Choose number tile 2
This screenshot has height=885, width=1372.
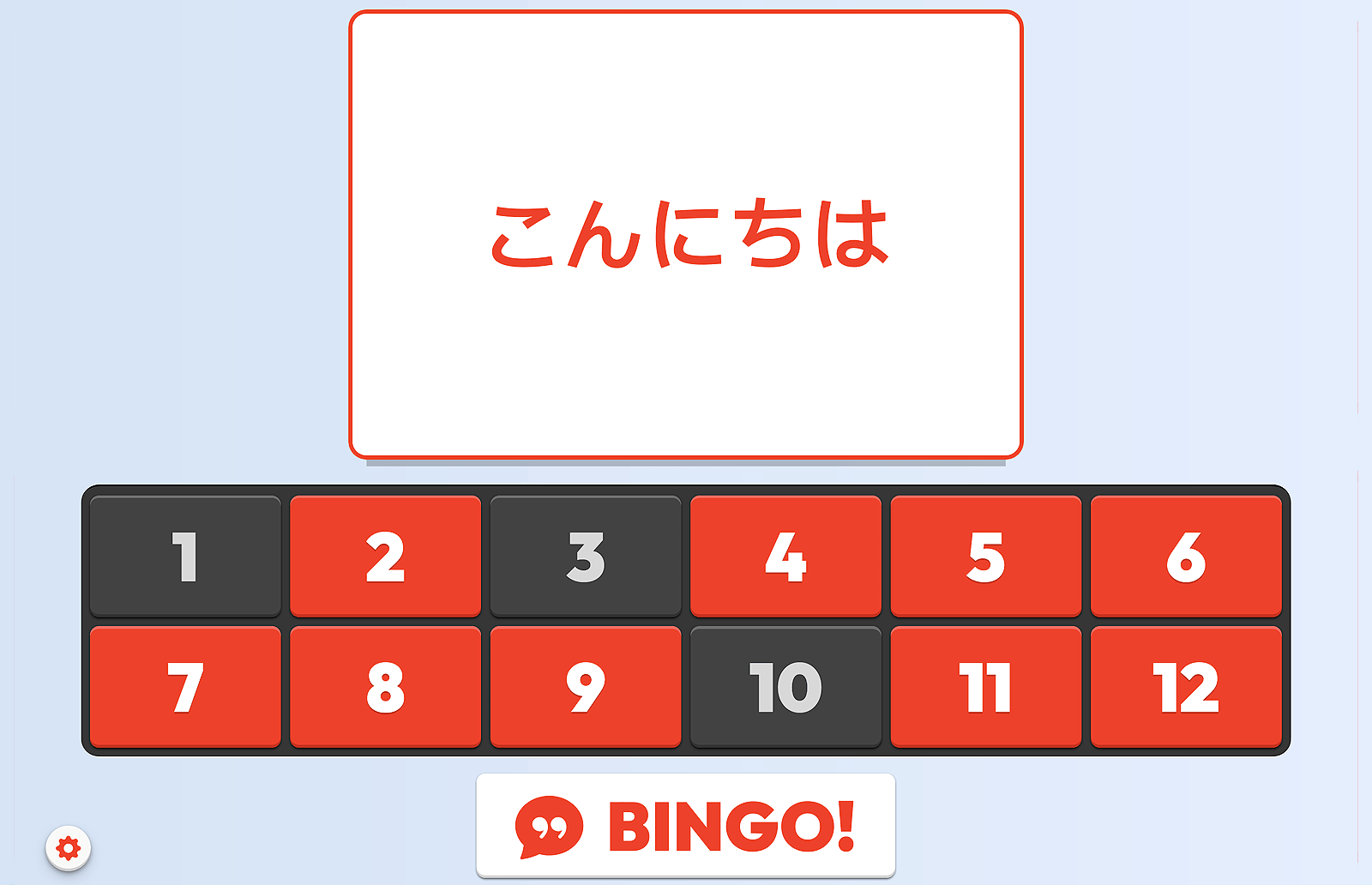pyautogui.click(x=385, y=556)
